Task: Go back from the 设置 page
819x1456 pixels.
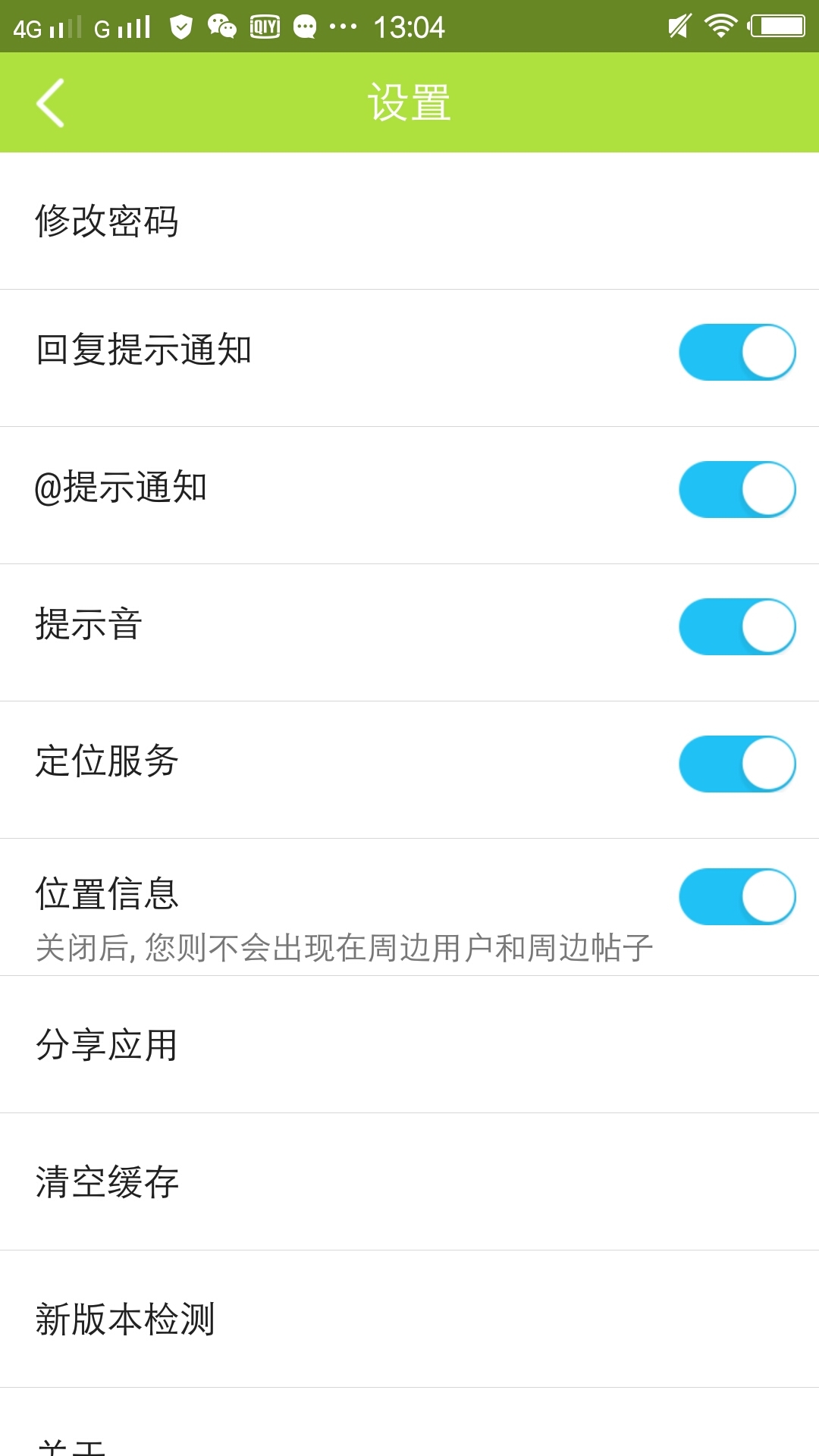Action: (50, 103)
